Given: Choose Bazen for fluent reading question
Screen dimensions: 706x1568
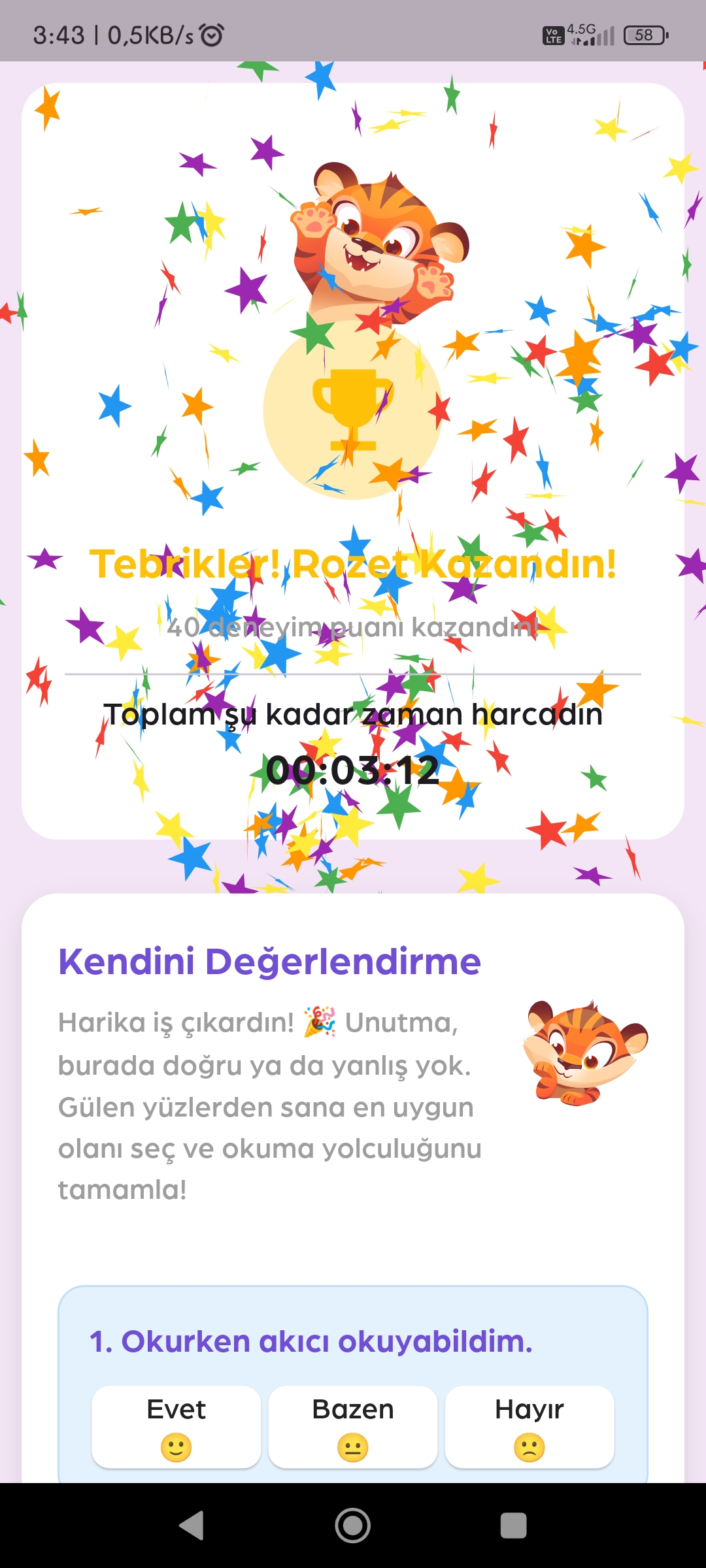Looking at the screenshot, I should [352, 1426].
